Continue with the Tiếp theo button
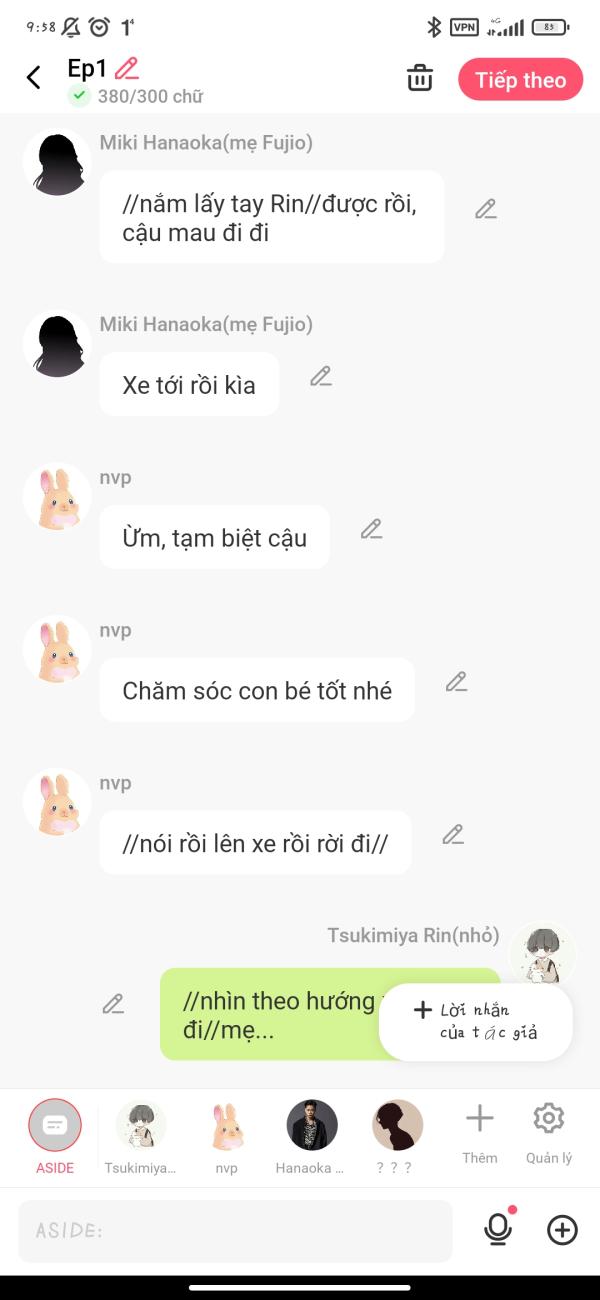This screenshot has height=1300, width=600. [x=520, y=80]
